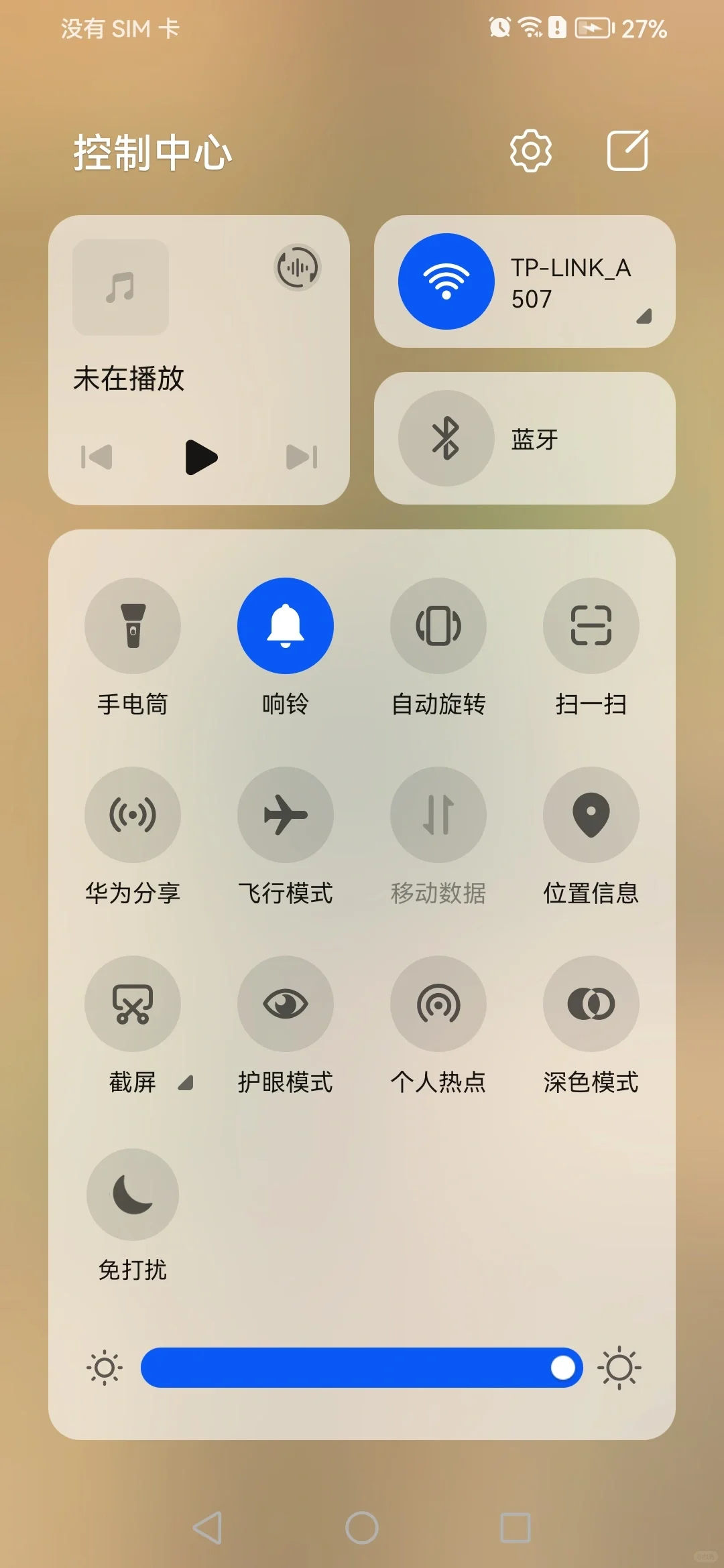The image size is (724, 1568).
Task: Take a screenshot (截屏)
Action: 133,1004
